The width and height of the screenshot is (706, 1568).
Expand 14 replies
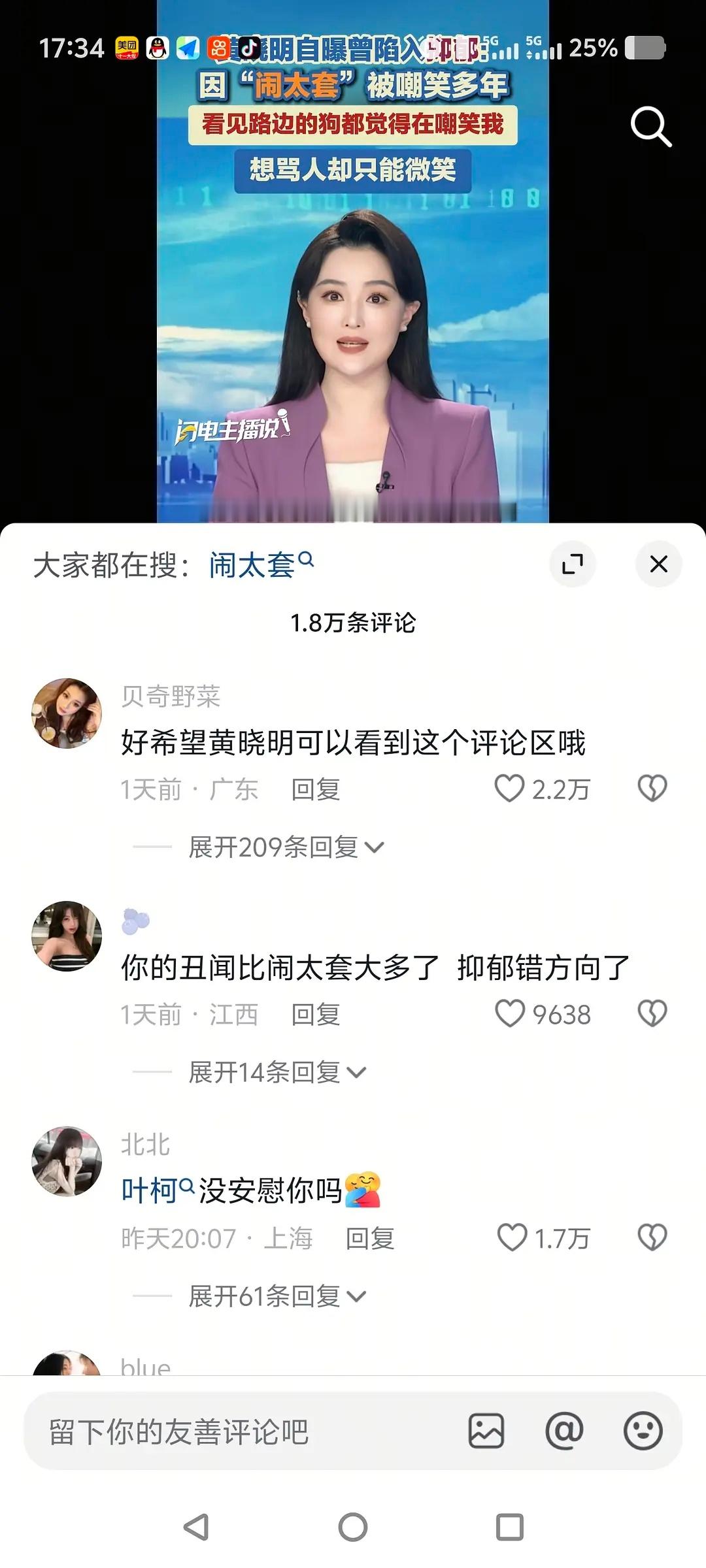pos(277,1072)
